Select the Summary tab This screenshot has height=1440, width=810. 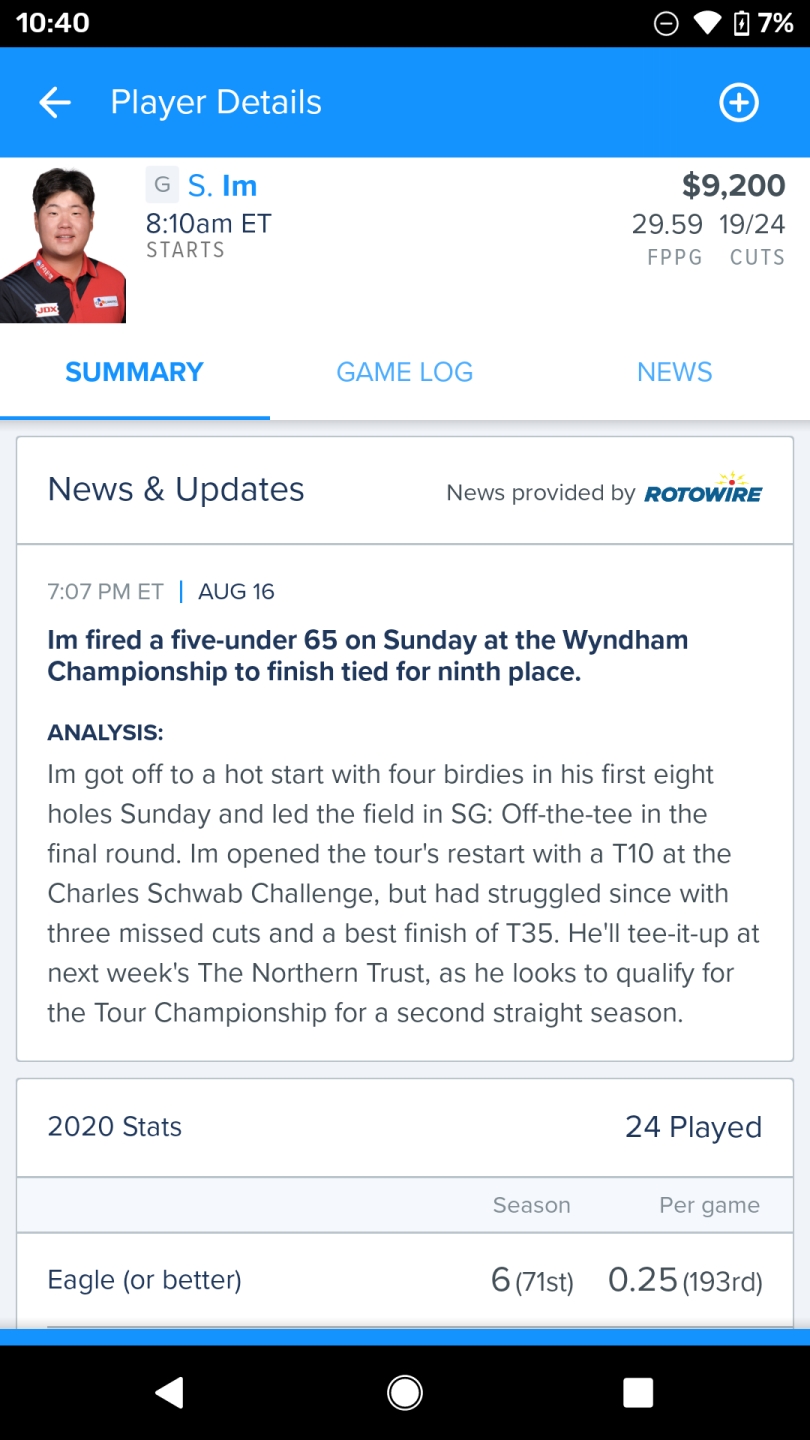[135, 372]
